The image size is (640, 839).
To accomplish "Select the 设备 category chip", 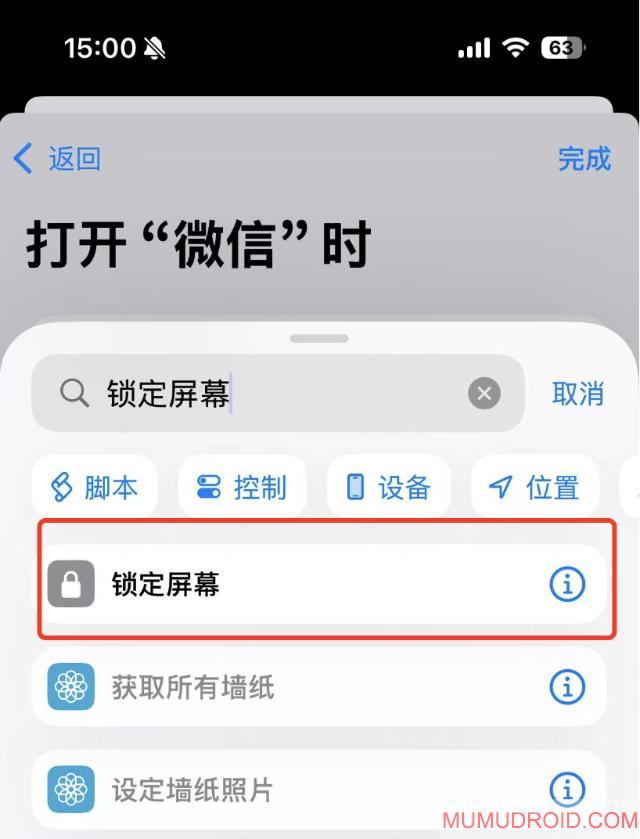I will 389,487.
